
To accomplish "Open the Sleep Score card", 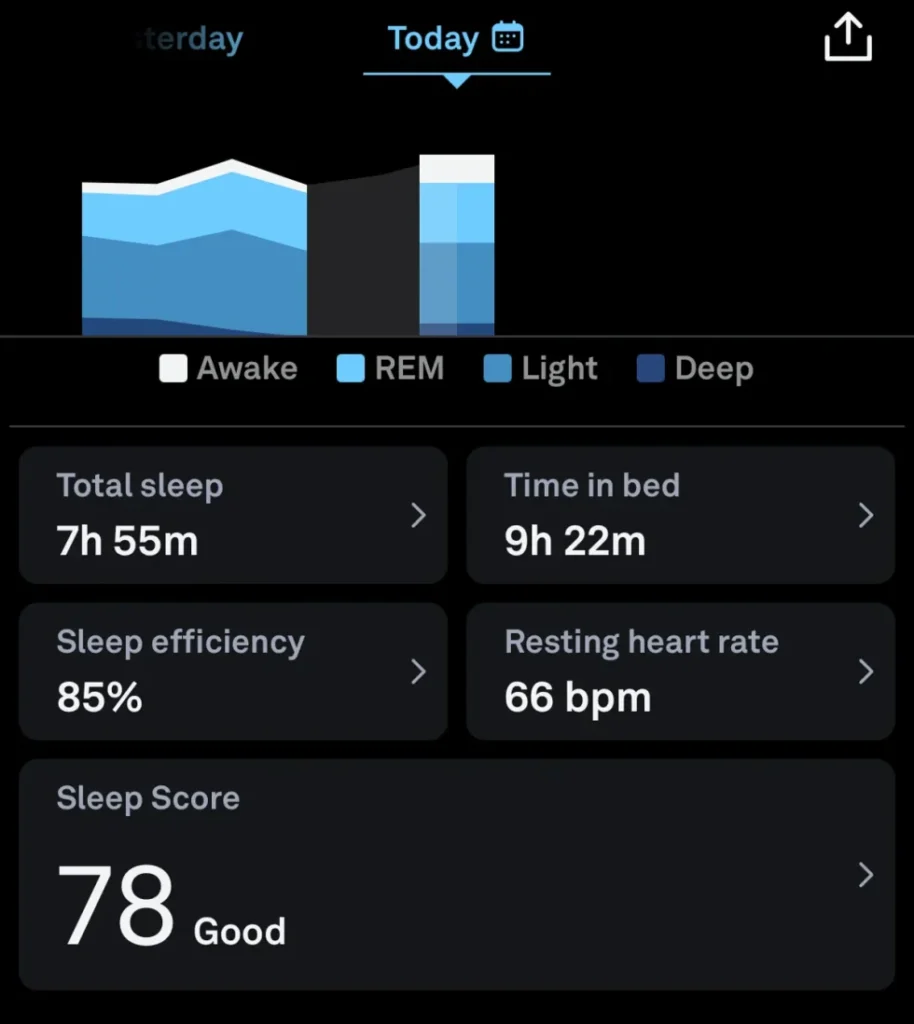I will [x=456, y=875].
